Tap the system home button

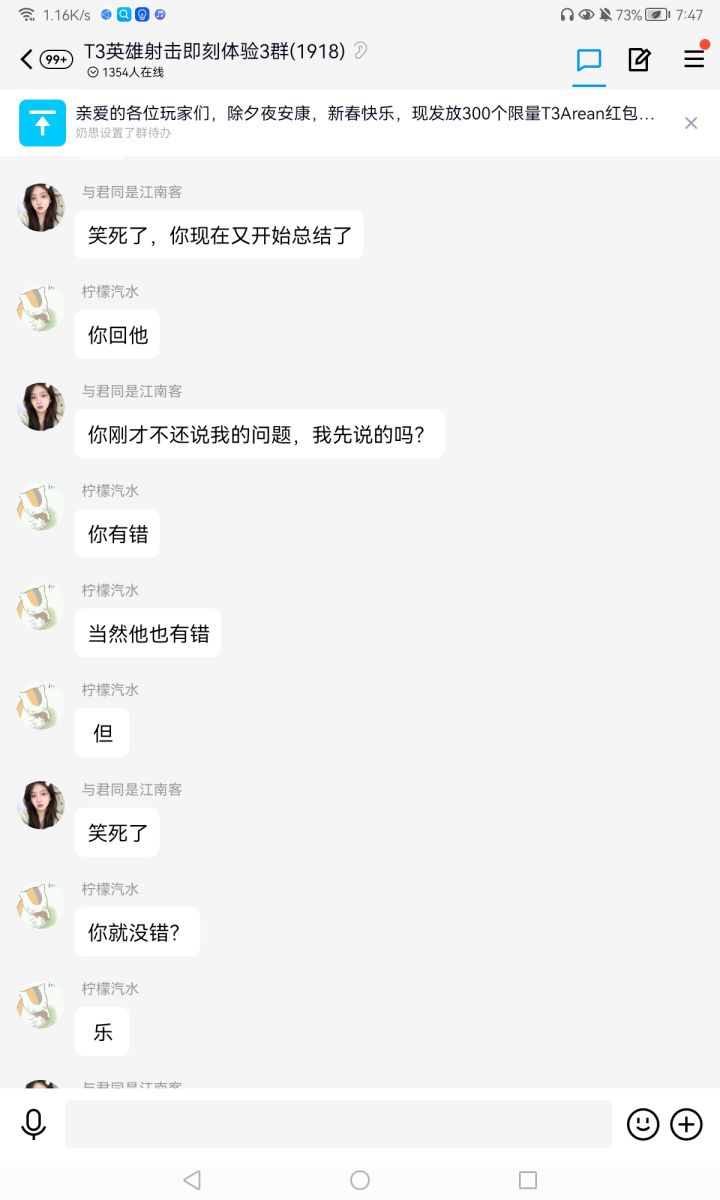tap(360, 1180)
